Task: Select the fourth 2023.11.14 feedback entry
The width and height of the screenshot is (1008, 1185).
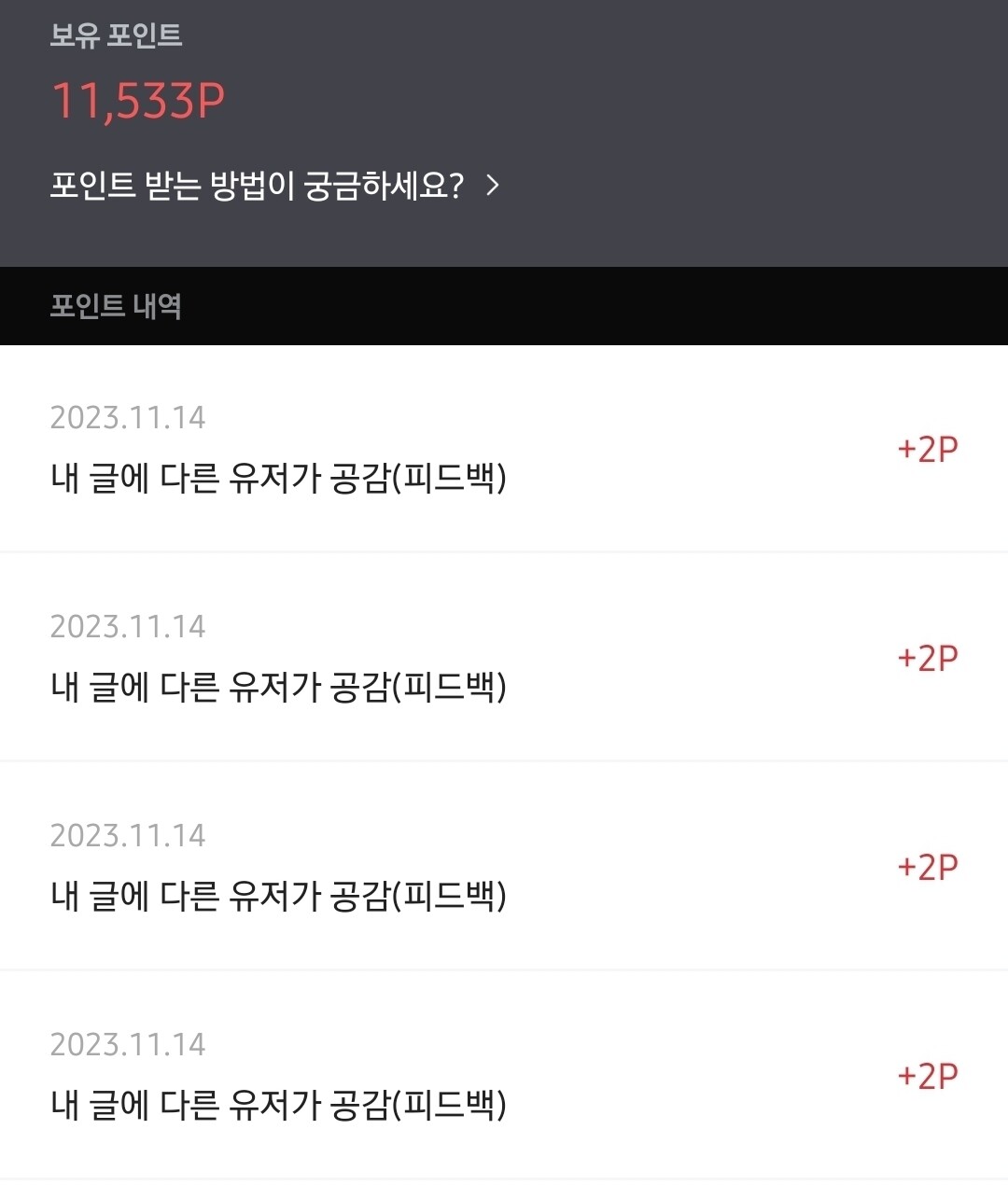Action: pos(280,1073)
